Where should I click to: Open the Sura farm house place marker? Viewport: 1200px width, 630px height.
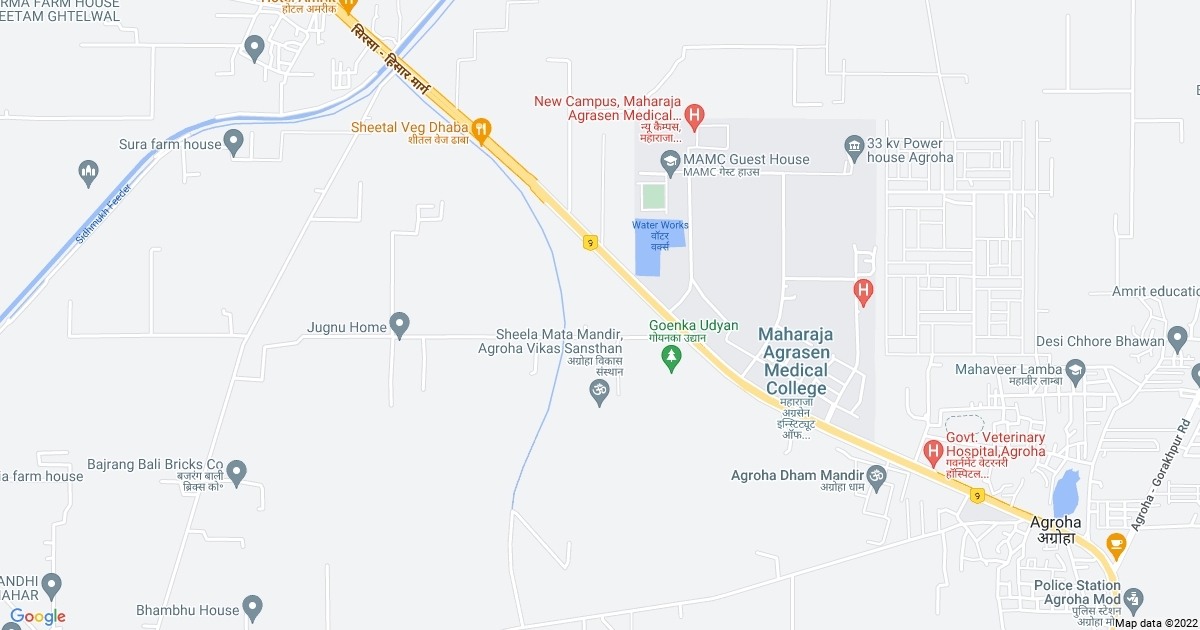(235, 144)
